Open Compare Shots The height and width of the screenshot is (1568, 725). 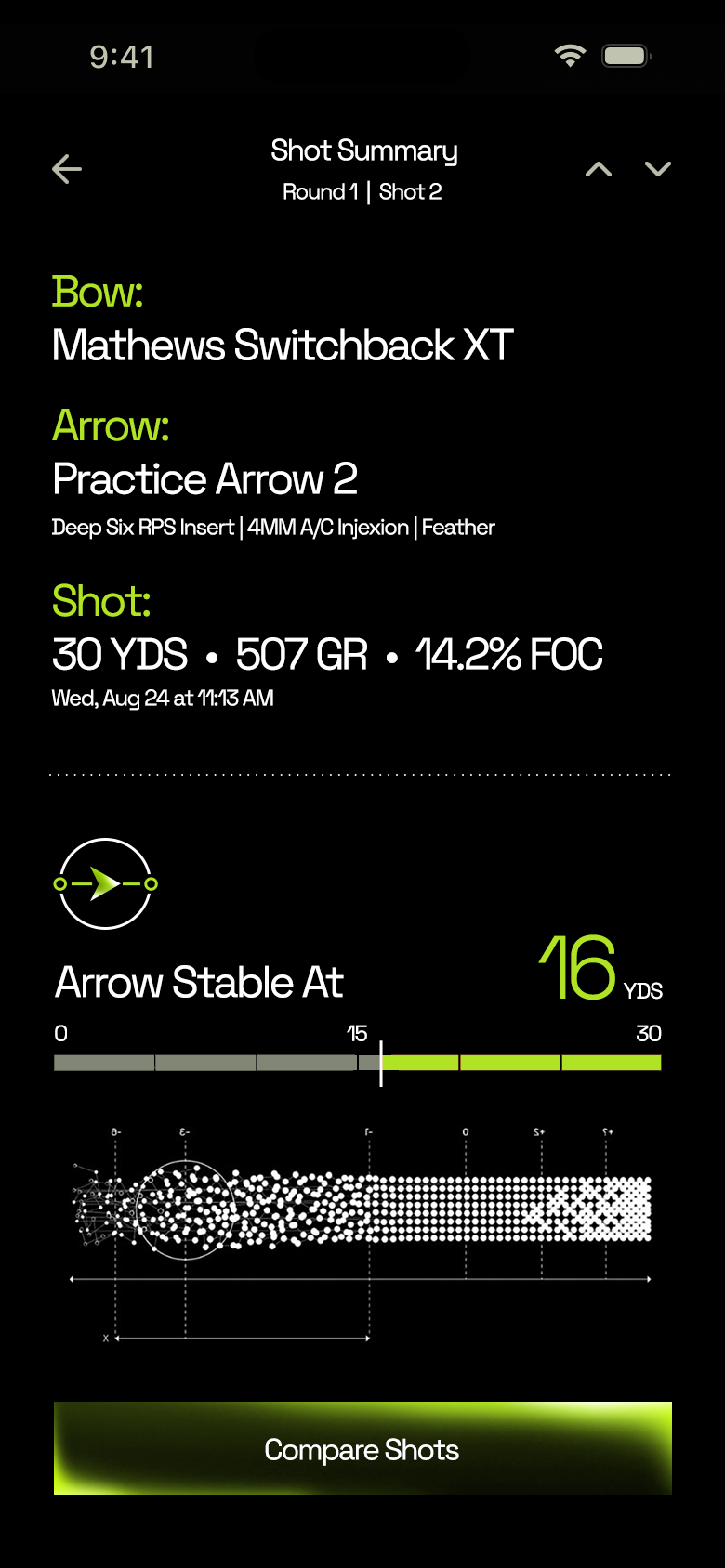click(362, 1448)
